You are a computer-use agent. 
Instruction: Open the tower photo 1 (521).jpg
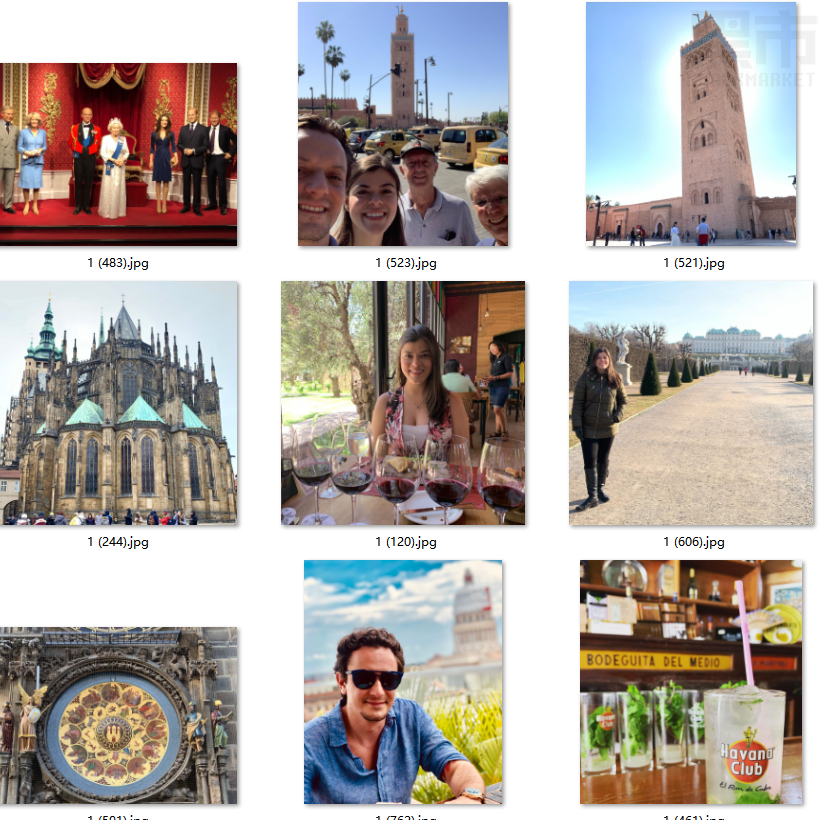point(691,124)
